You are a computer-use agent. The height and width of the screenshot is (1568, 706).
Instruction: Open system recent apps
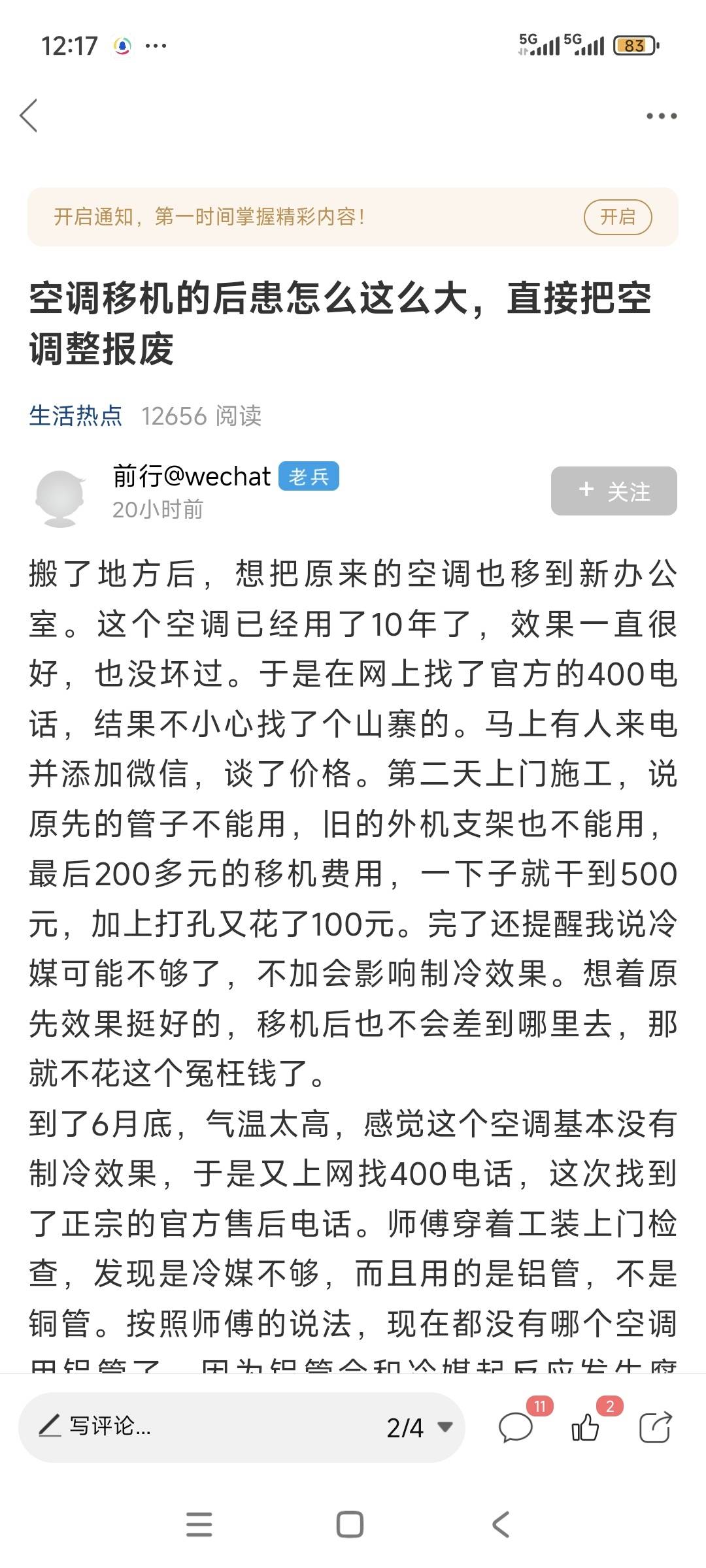pos(199,1524)
